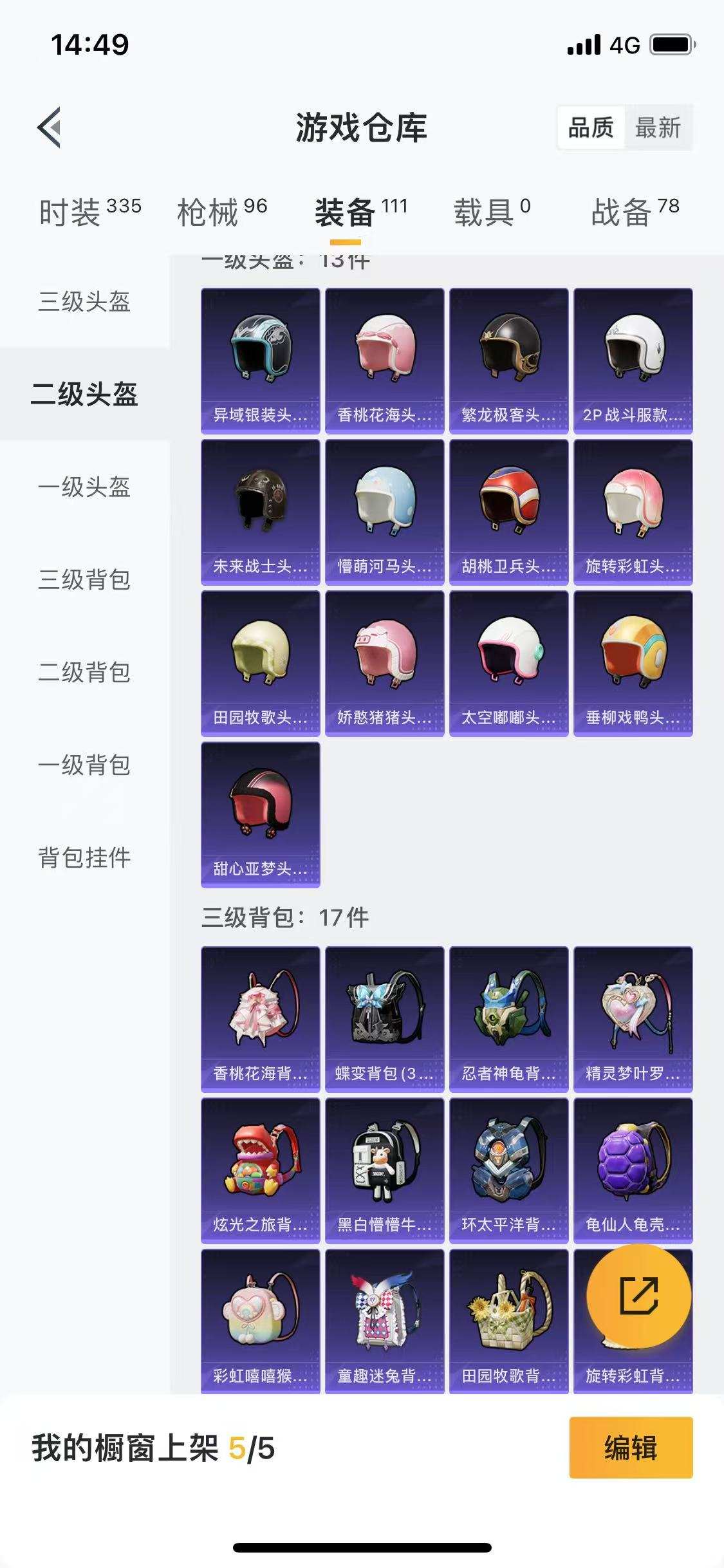The height and width of the screenshot is (1568, 724).
Task: Open the 背包挂件 category
Action: pyautogui.click(x=84, y=857)
